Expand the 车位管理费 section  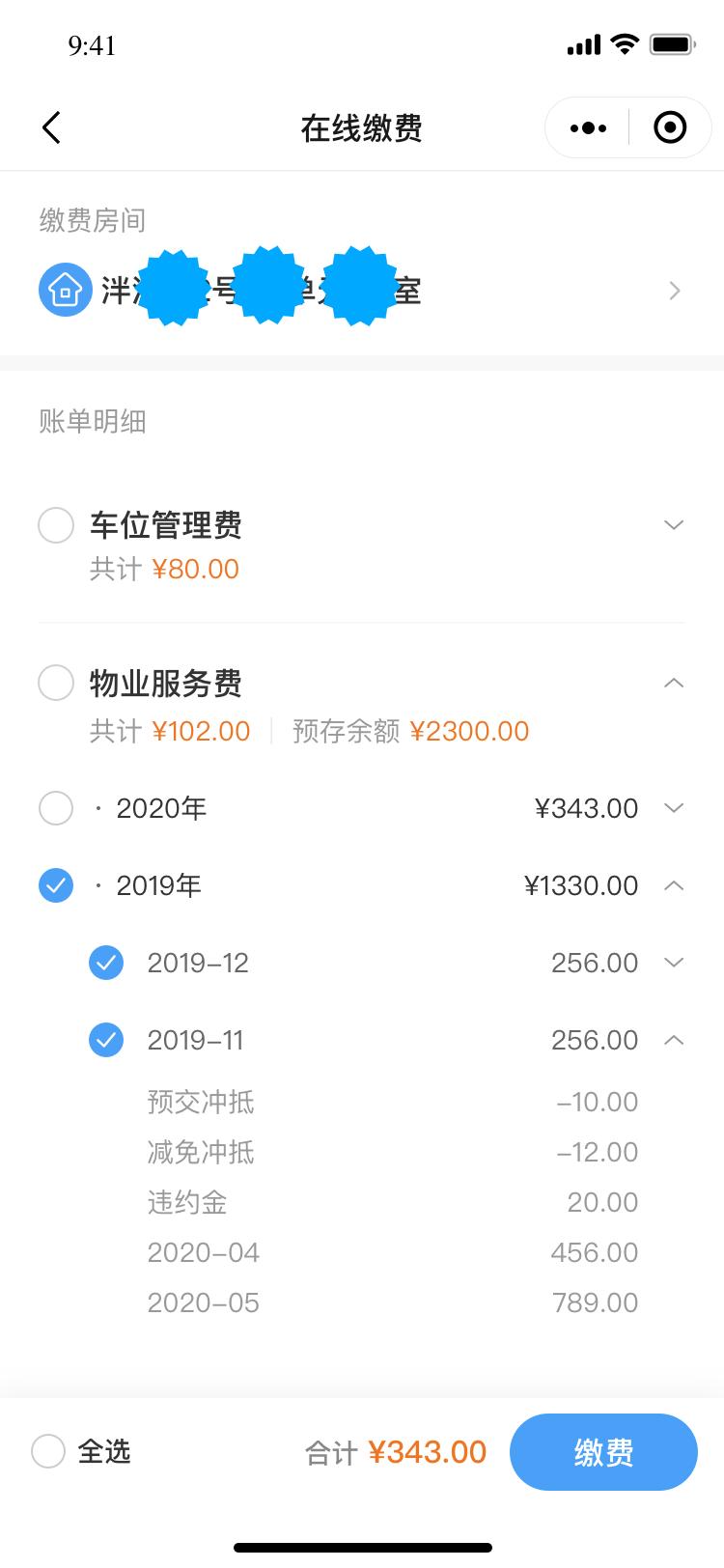(673, 525)
